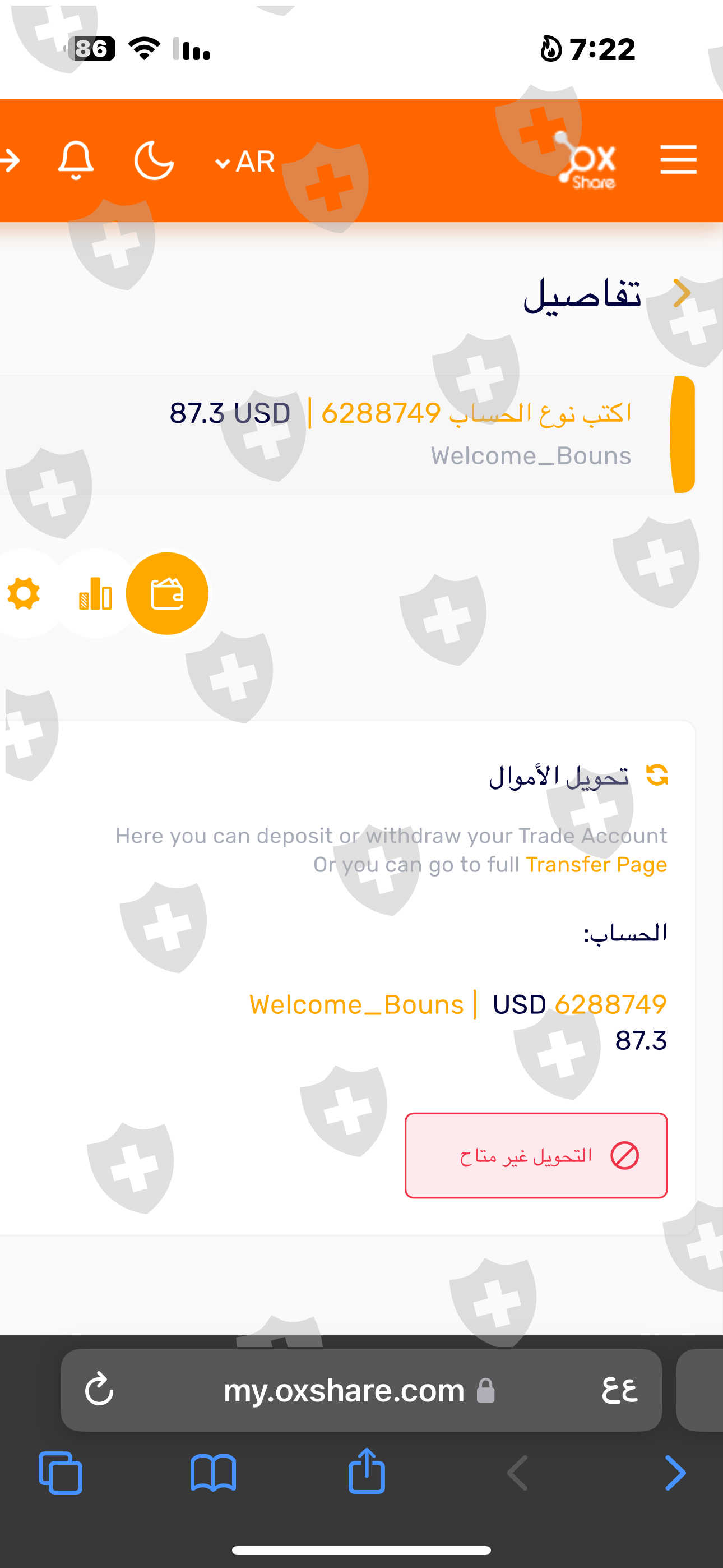Switch to the bar chart statistics tab

click(x=95, y=593)
